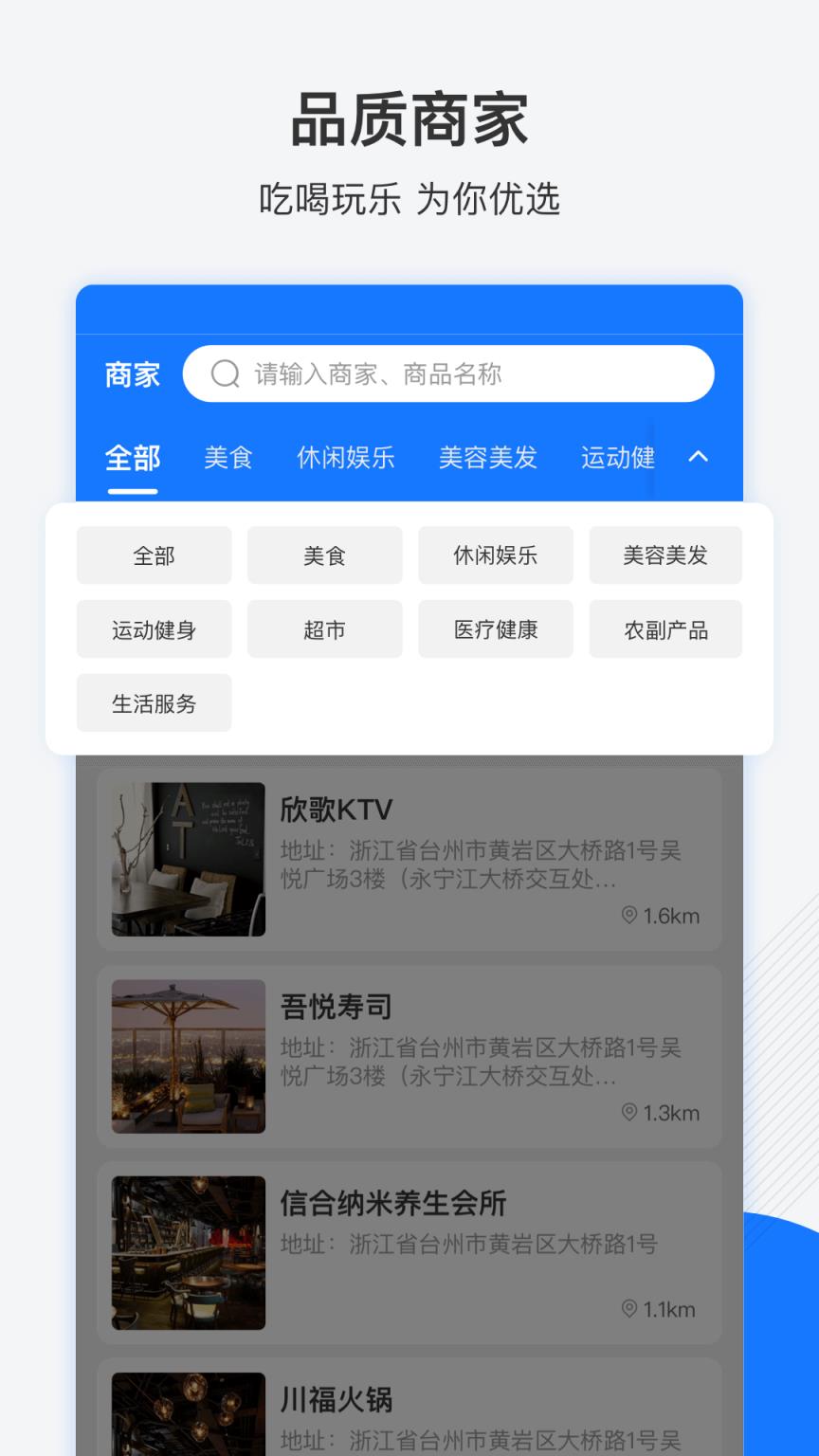Collapse the category panel with the up chevron
Image resolution: width=819 pixels, height=1456 pixels.
coord(699,458)
